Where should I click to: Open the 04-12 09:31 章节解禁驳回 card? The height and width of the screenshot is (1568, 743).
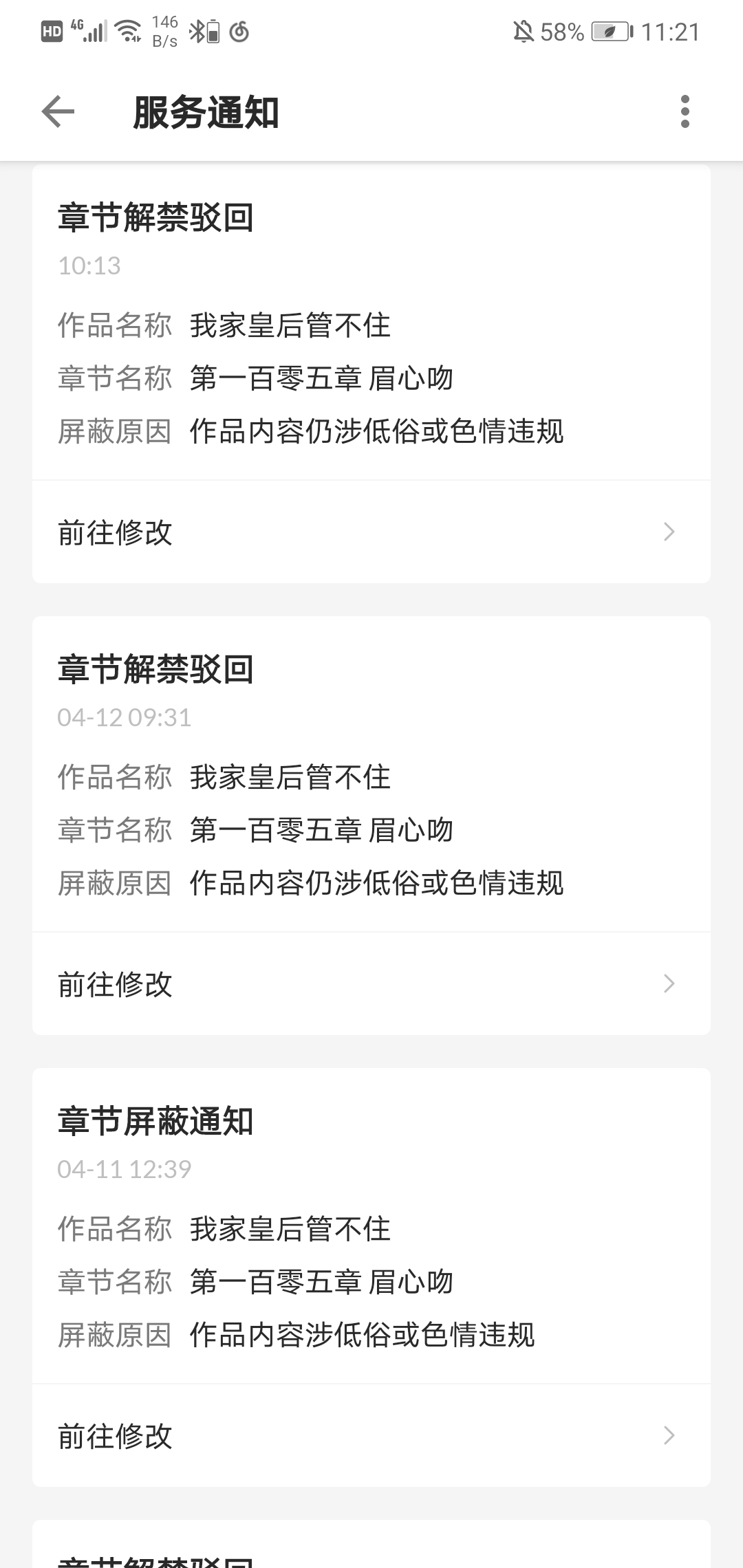click(x=371, y=775)
